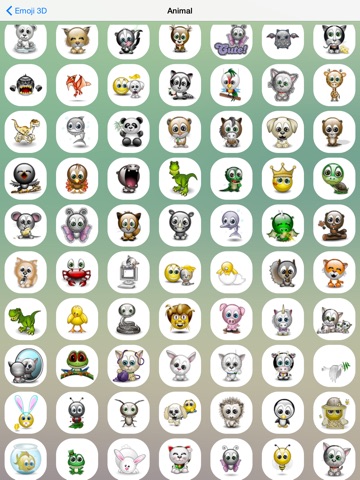Select the green turtle emoji
This screenshot has height=480, width=360.
[x=334, y=179]
